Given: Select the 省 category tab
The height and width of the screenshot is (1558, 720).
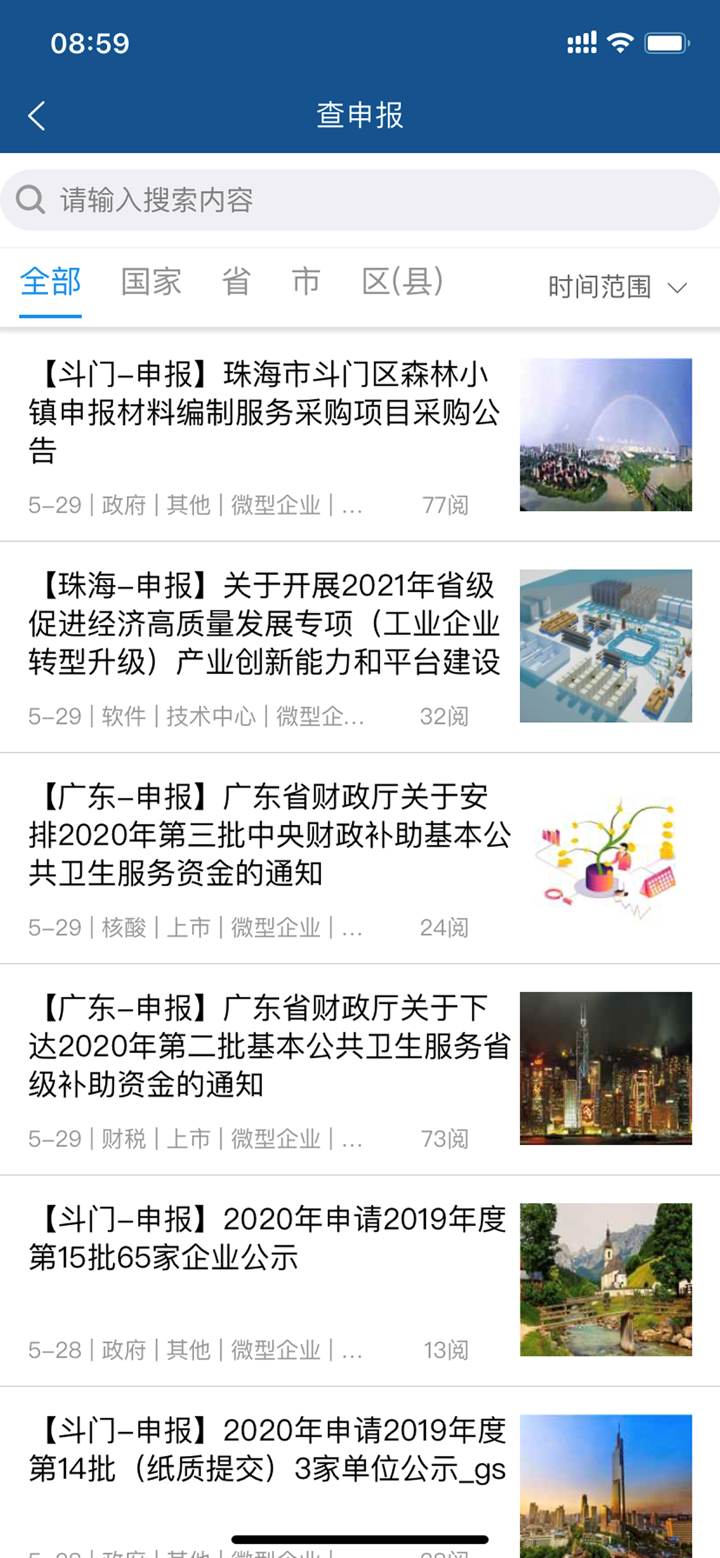Looking at the screenshot, I should tap(237, 282).
